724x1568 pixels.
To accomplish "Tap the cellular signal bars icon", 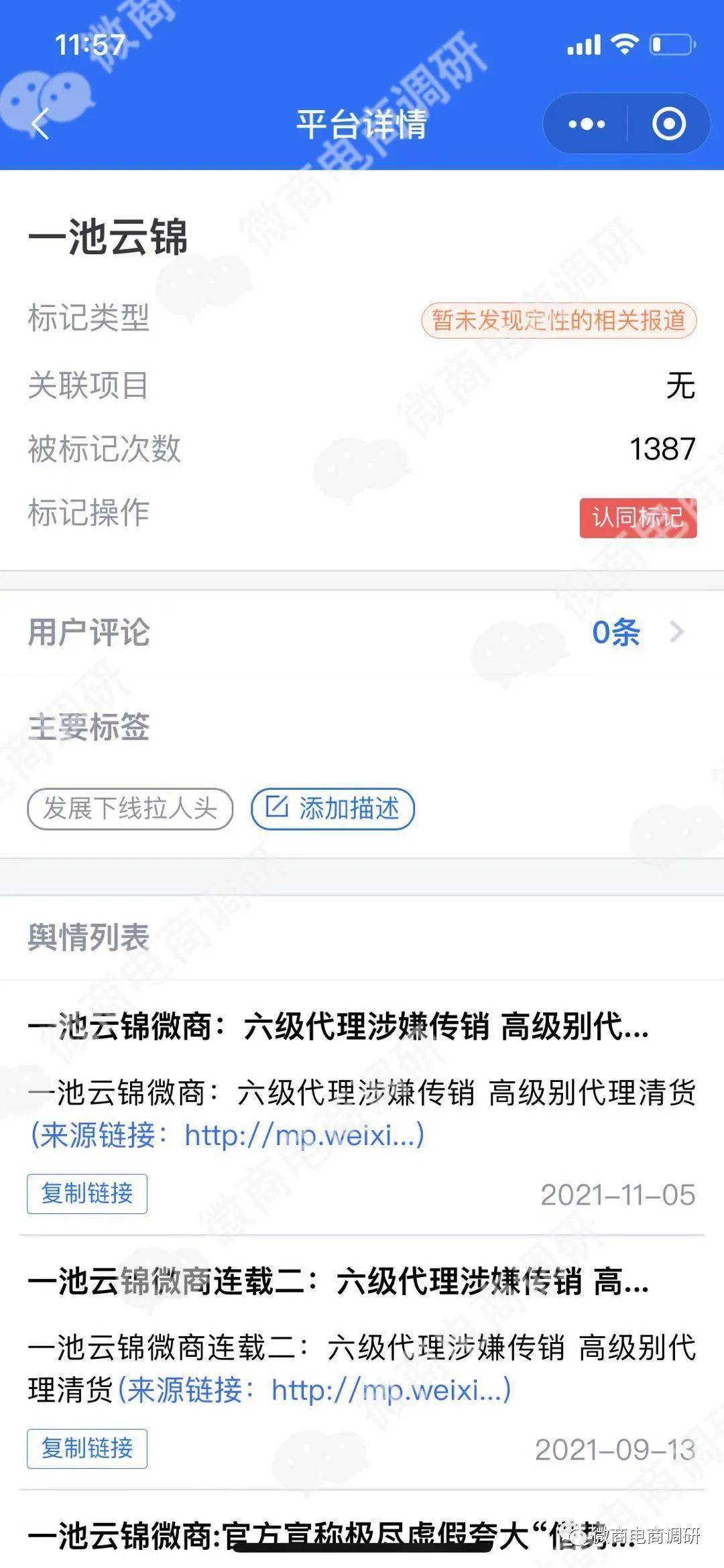I will point(583,46).
